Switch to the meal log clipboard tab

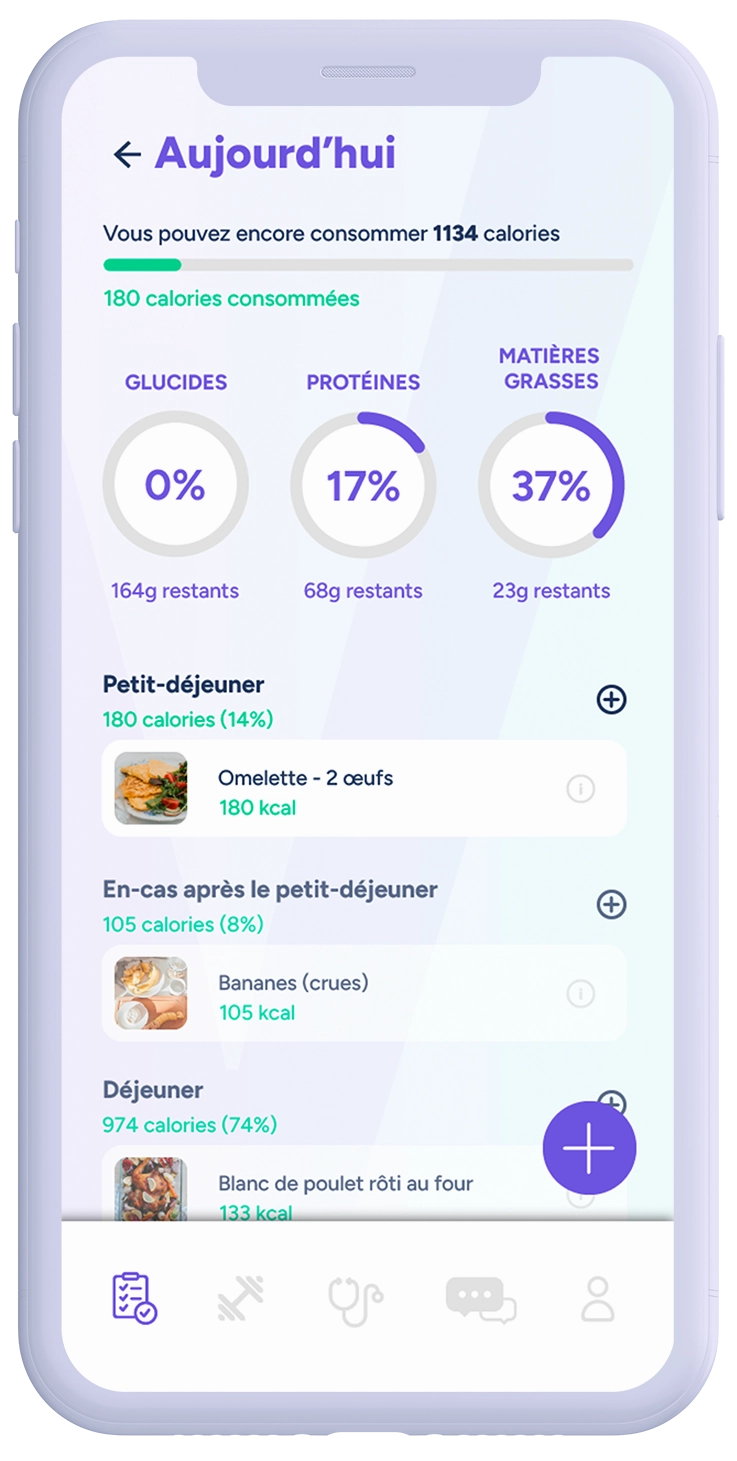131,1297
